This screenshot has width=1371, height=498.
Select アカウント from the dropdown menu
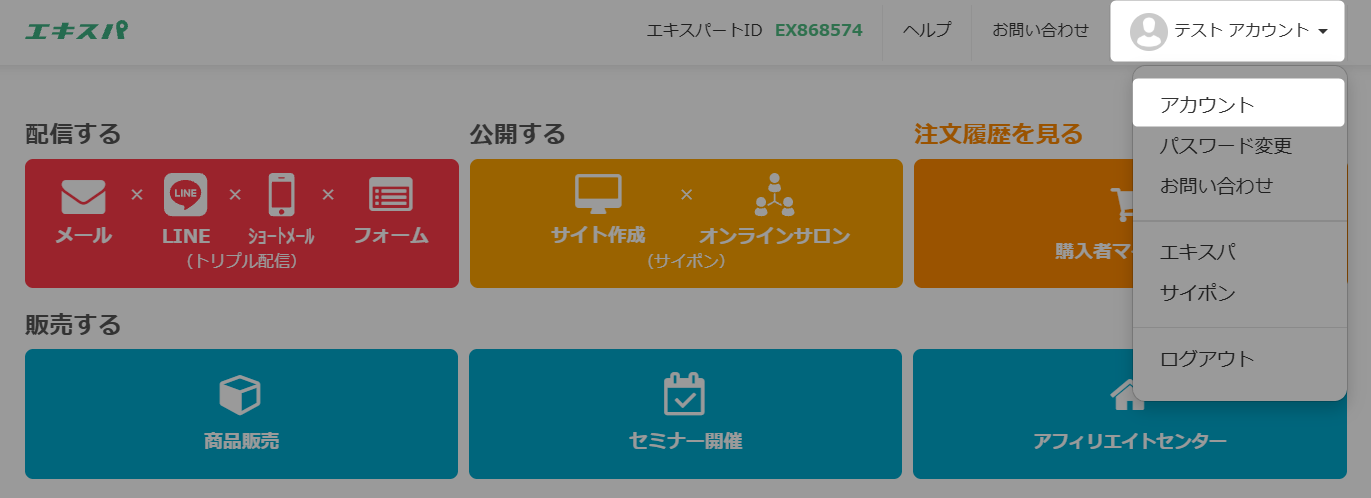click(1206, 104)
